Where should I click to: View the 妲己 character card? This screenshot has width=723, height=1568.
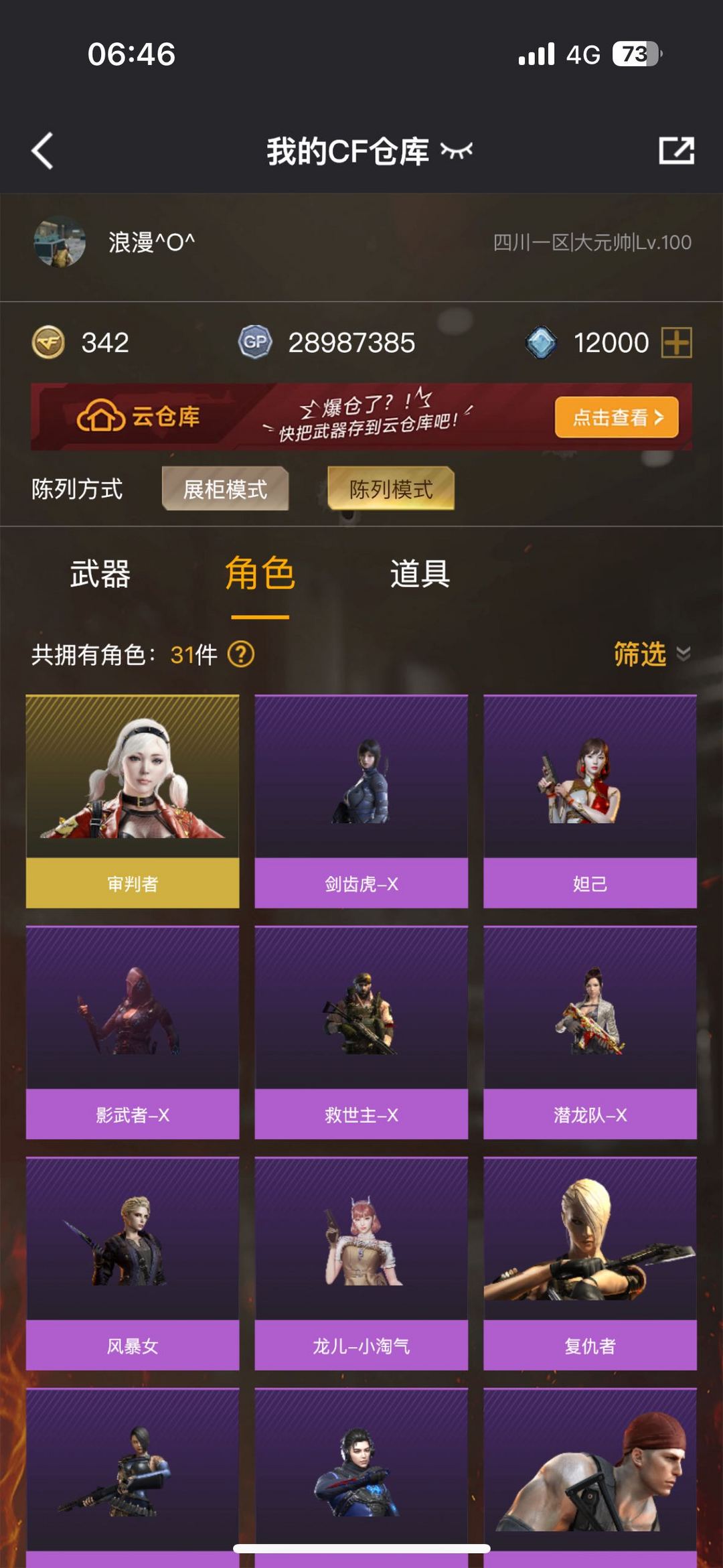click(x=590, y=801)
